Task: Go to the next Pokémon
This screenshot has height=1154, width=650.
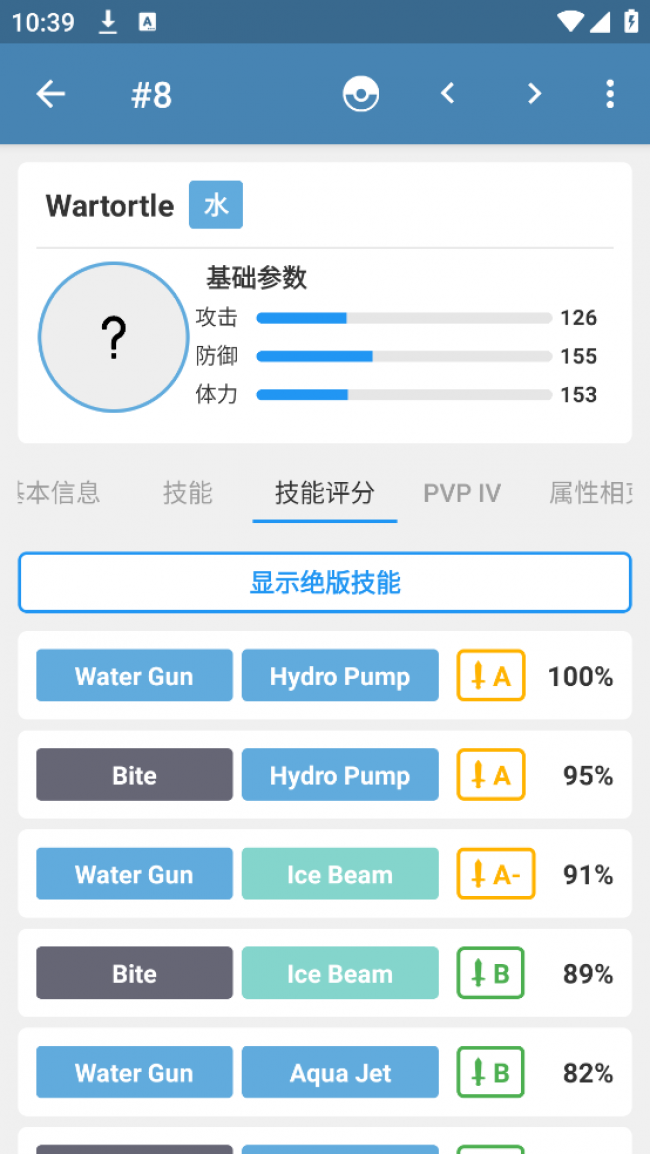Action: click(x=534, y=94)
